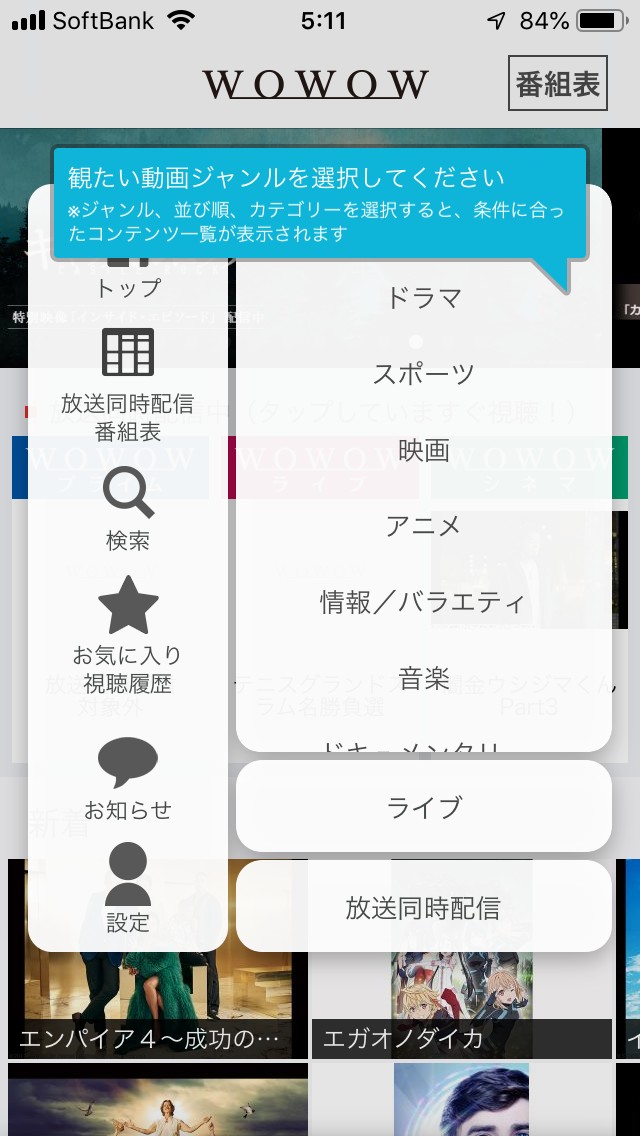
Task: Open 放送同時配信 番組表 schedule
Action: 128,386
